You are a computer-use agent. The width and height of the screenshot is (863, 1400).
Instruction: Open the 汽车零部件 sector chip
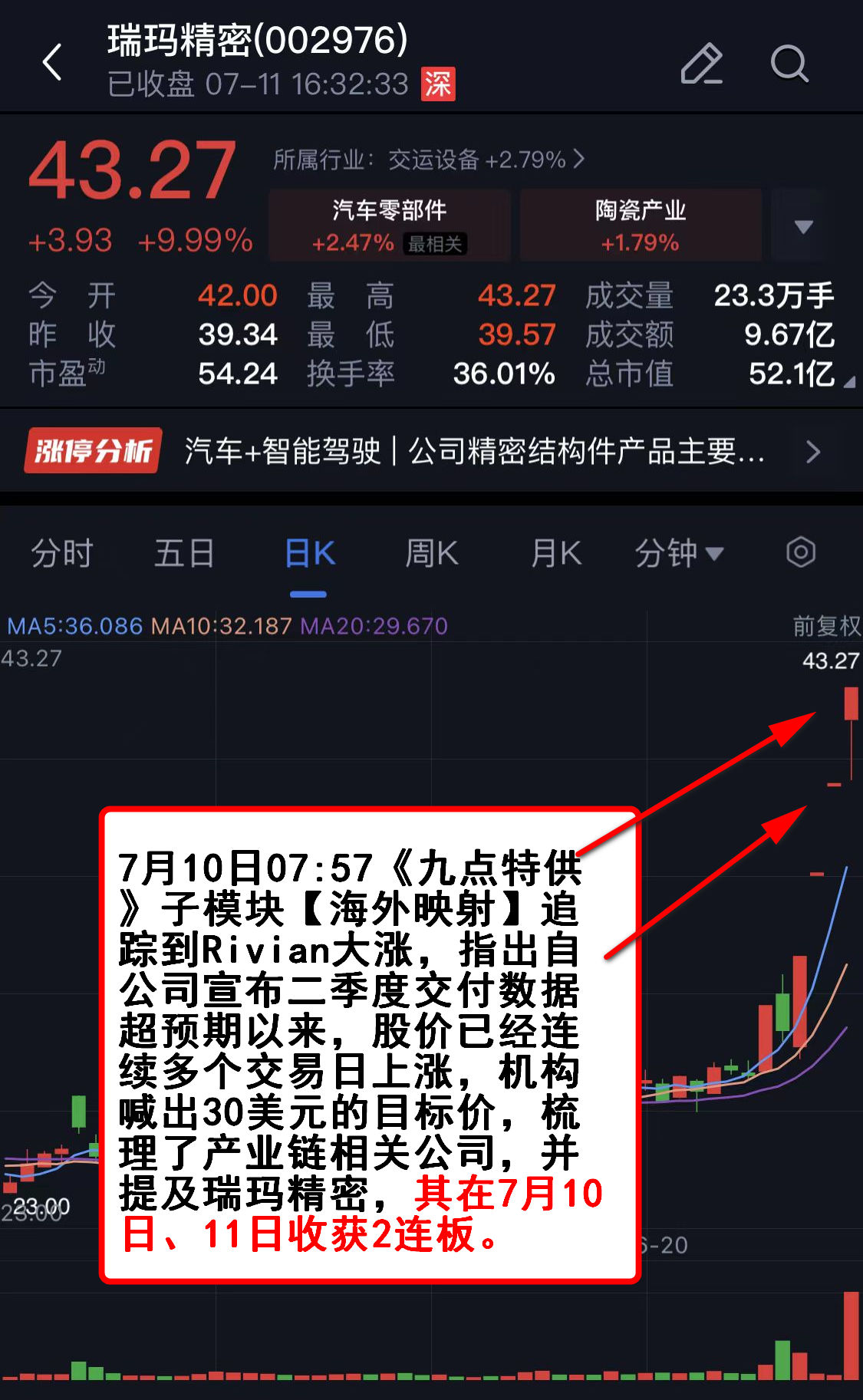coord(390,226)
